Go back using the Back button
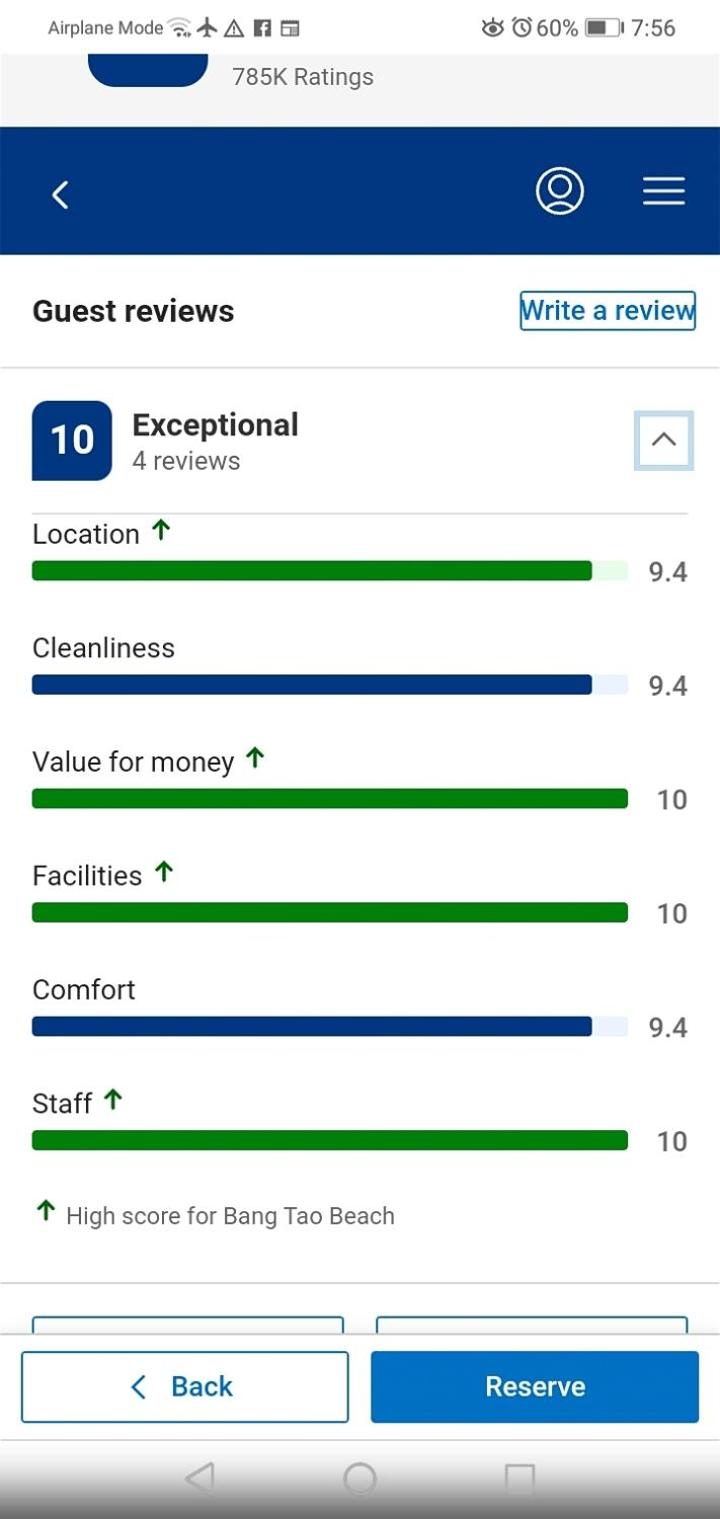Screen dimensions: 720x1519 (185, 1386)
